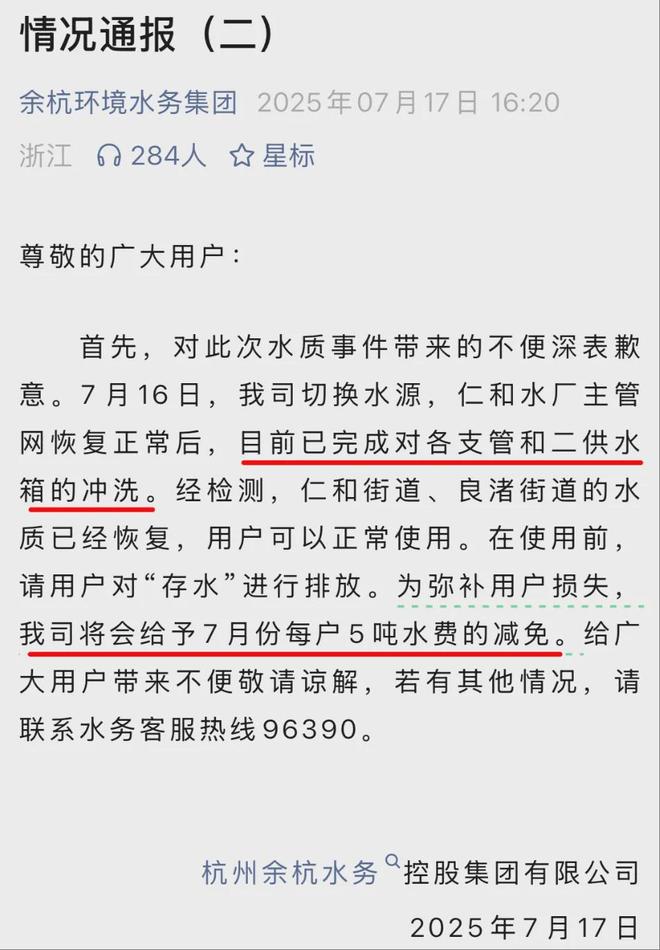Listen to the article via headphone icon
Image resolution: width=660 pixels, height=950 pixels.
(109, 155)
